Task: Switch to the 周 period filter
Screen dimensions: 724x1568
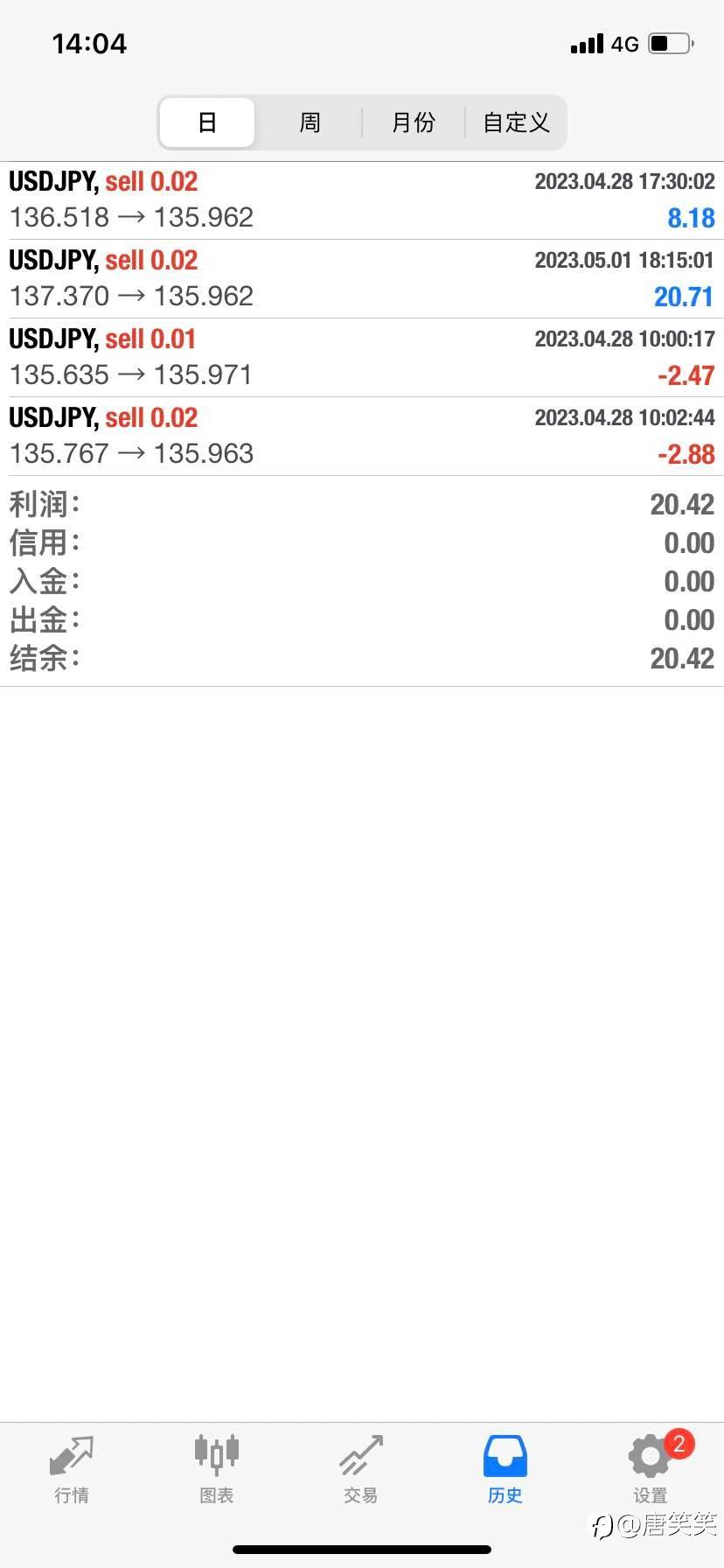Action: (x=310, y=122)
